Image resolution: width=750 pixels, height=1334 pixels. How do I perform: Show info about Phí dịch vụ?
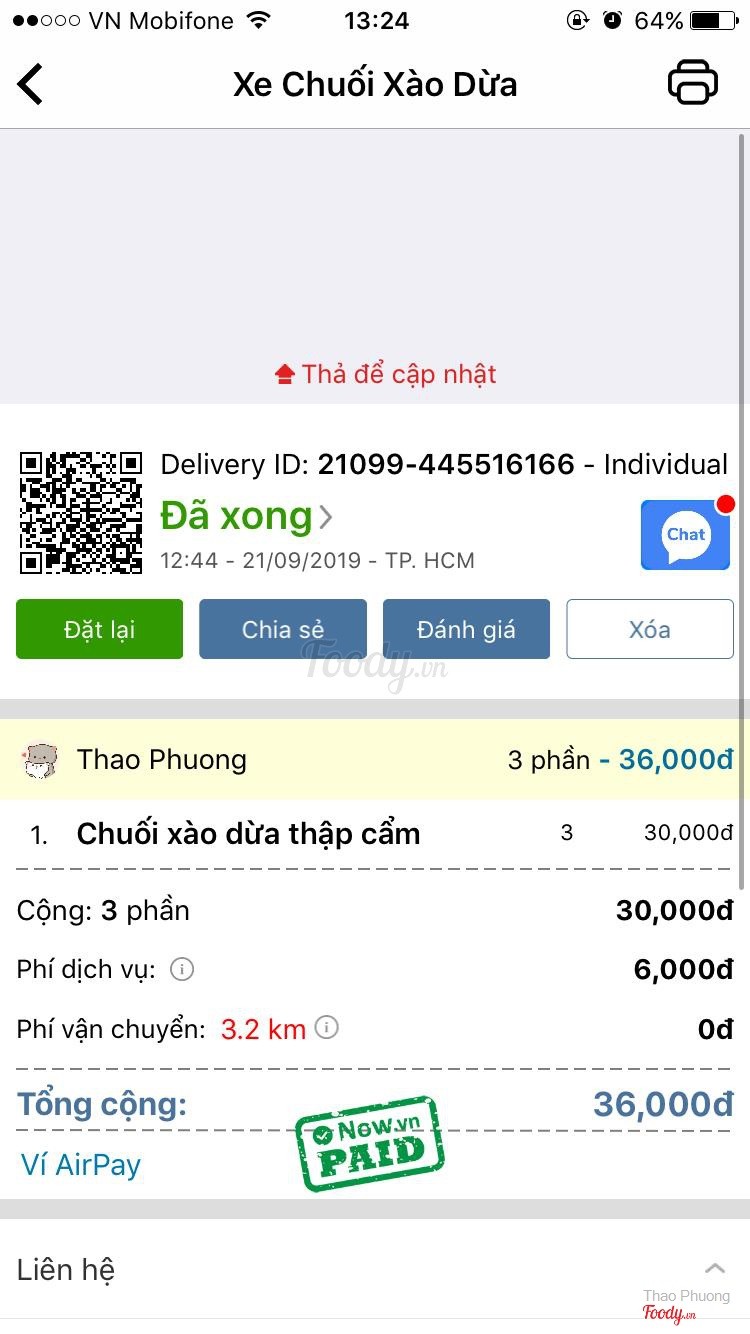coord(182,969)
